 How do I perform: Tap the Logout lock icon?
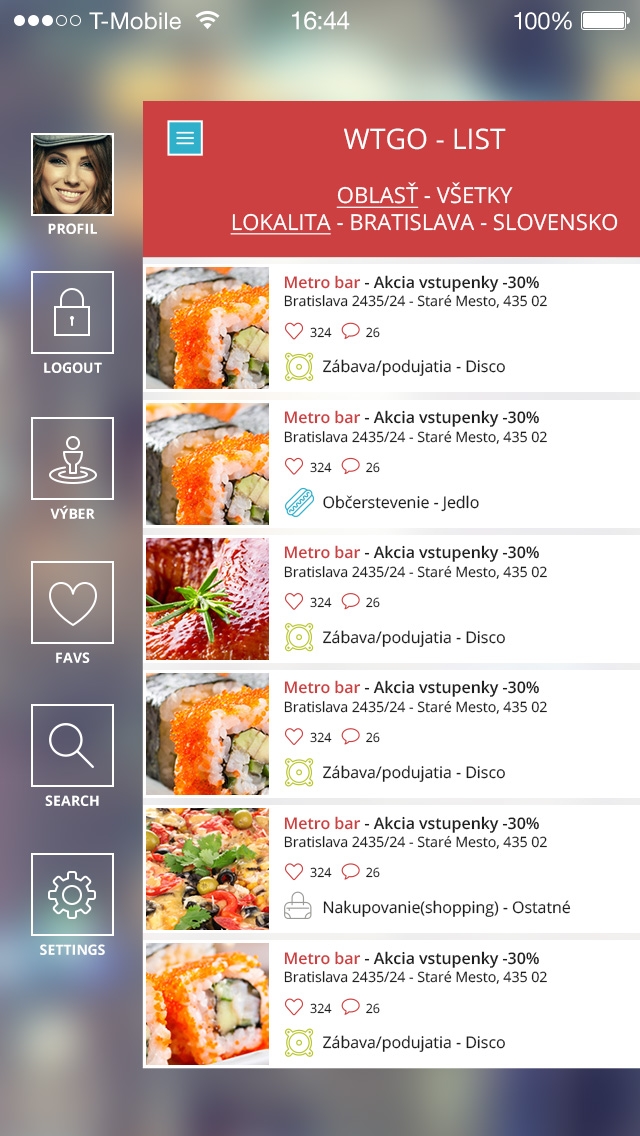(72, 312)
